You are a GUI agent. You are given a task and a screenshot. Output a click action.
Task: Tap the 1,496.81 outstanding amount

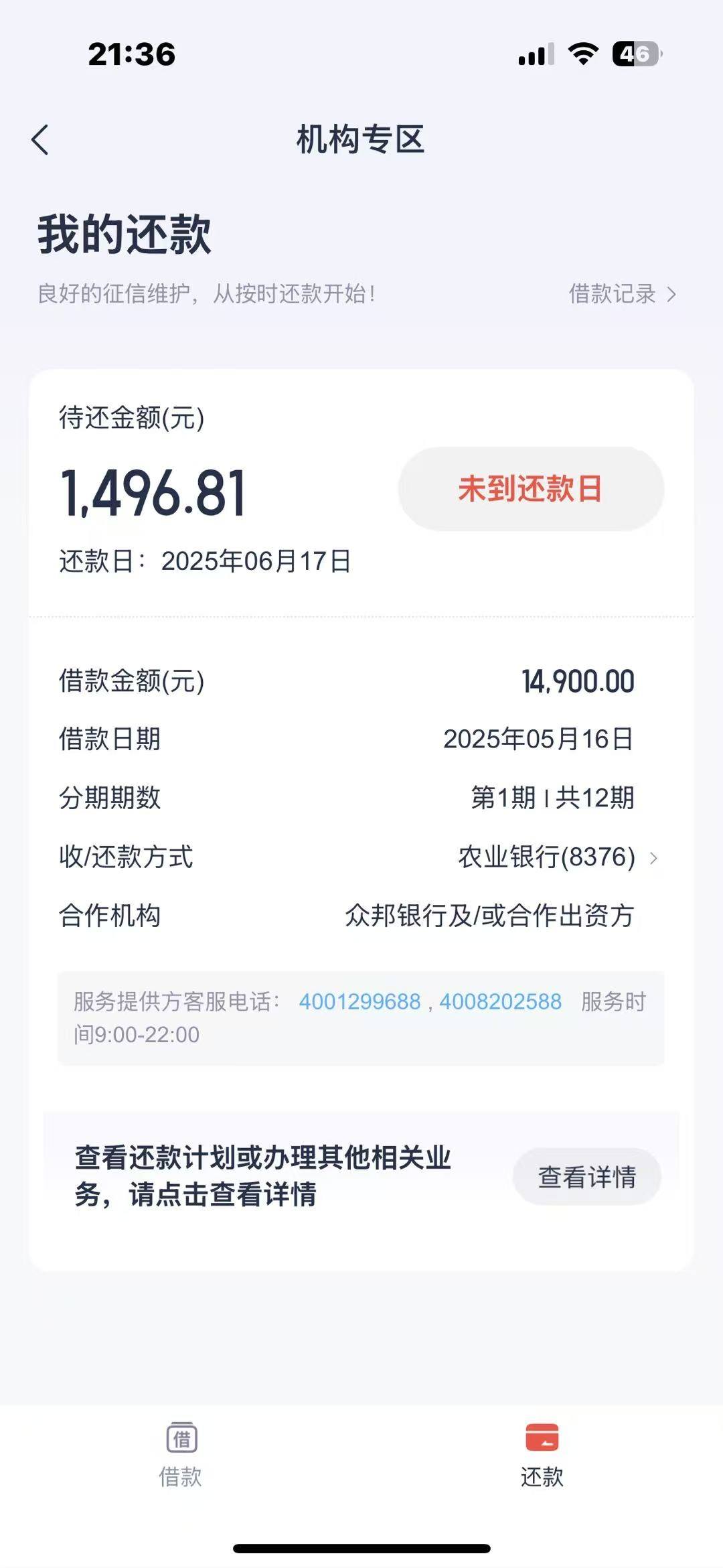pos(151,492)
